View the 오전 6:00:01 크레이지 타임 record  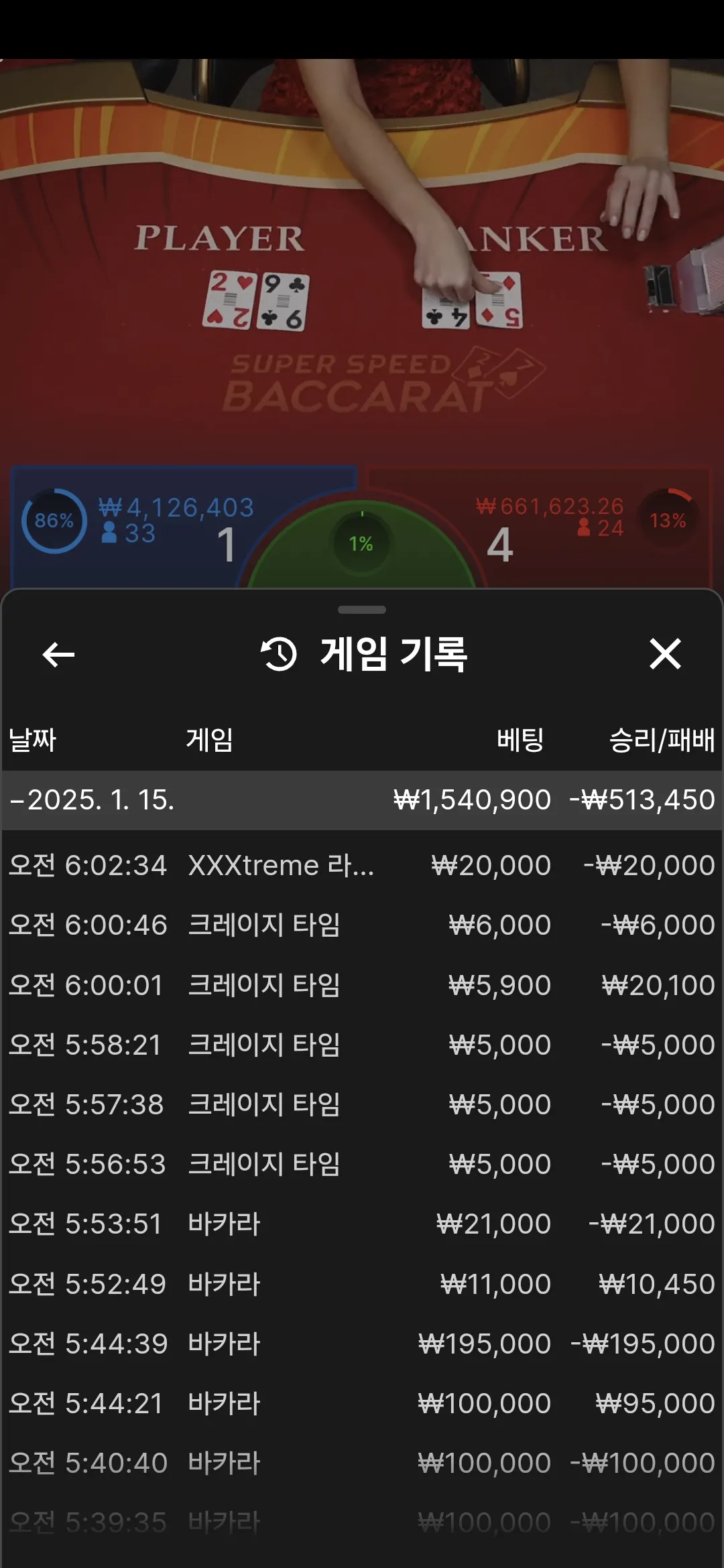click(x=362, y=985)
